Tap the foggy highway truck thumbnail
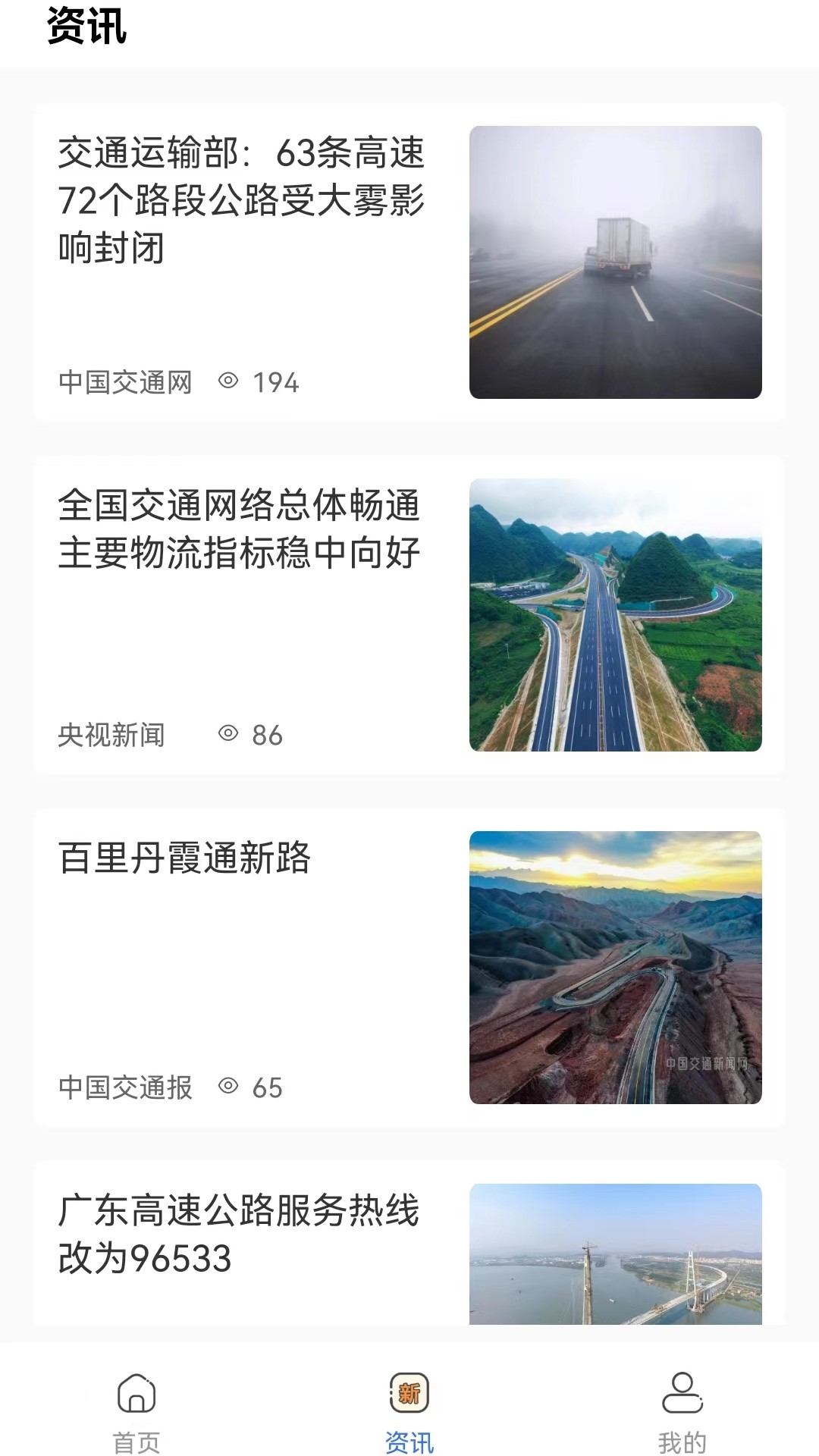Screen dimensions: 819x1456 616,262
